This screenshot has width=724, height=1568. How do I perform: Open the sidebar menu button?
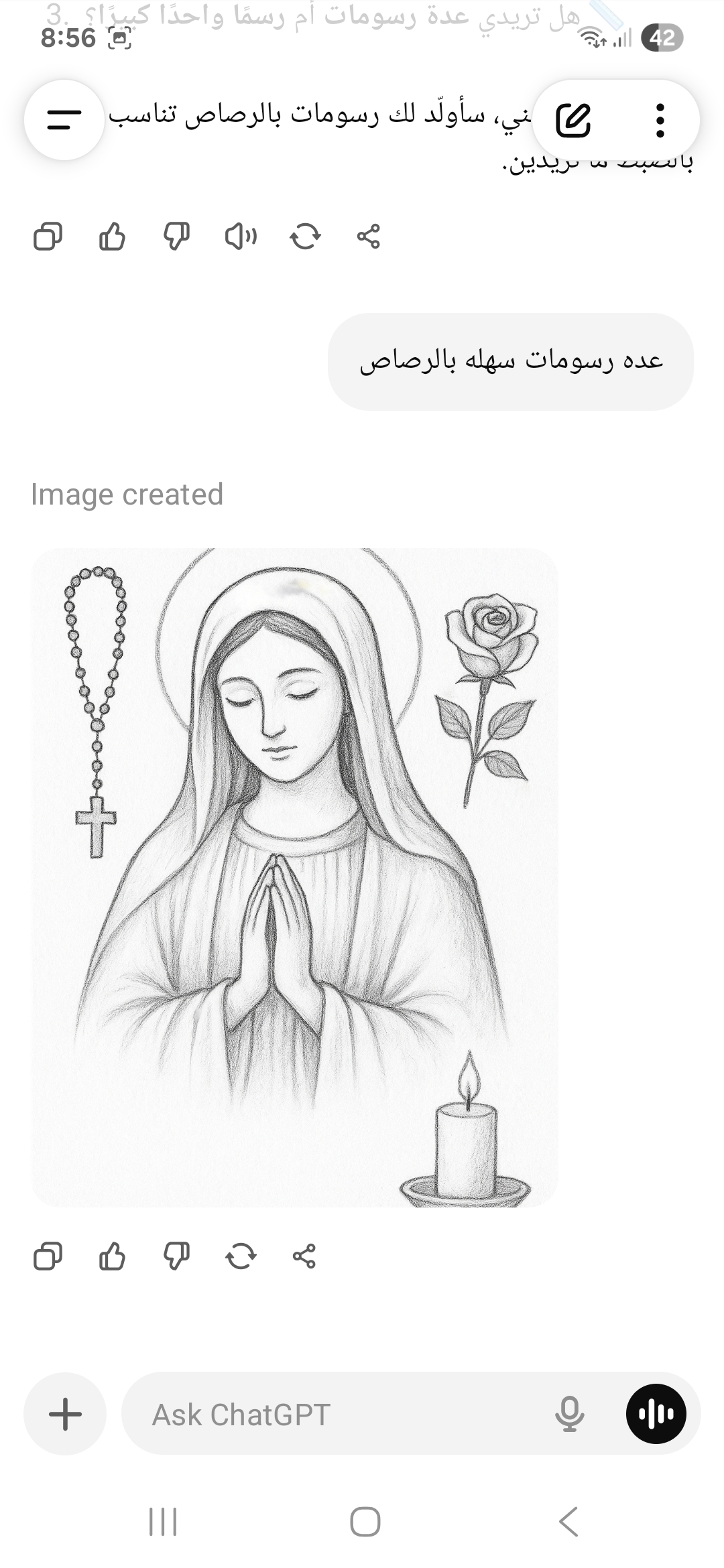coord(64,120)
